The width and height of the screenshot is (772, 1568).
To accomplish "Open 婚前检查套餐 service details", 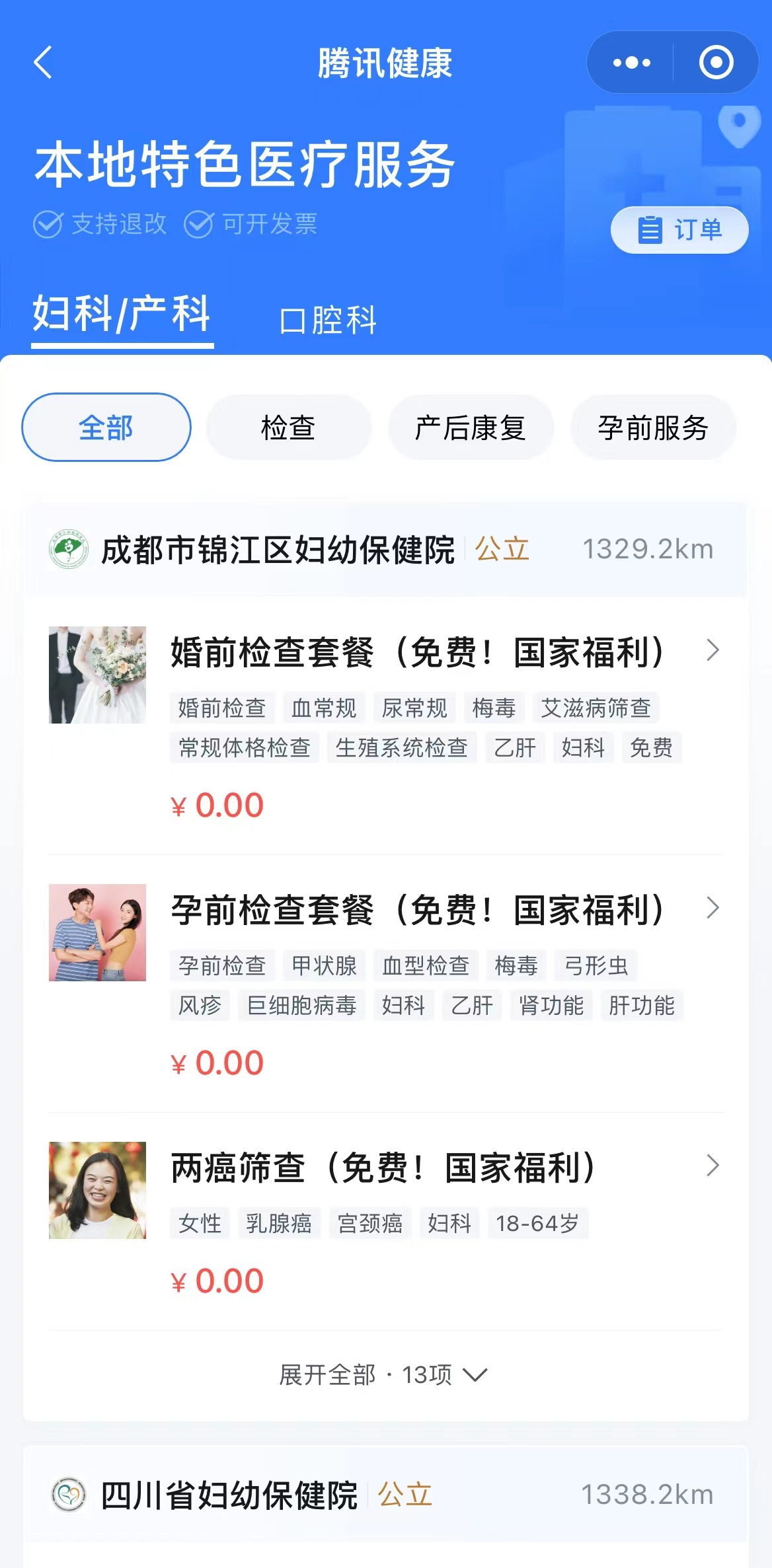I will tap(416, 653).
